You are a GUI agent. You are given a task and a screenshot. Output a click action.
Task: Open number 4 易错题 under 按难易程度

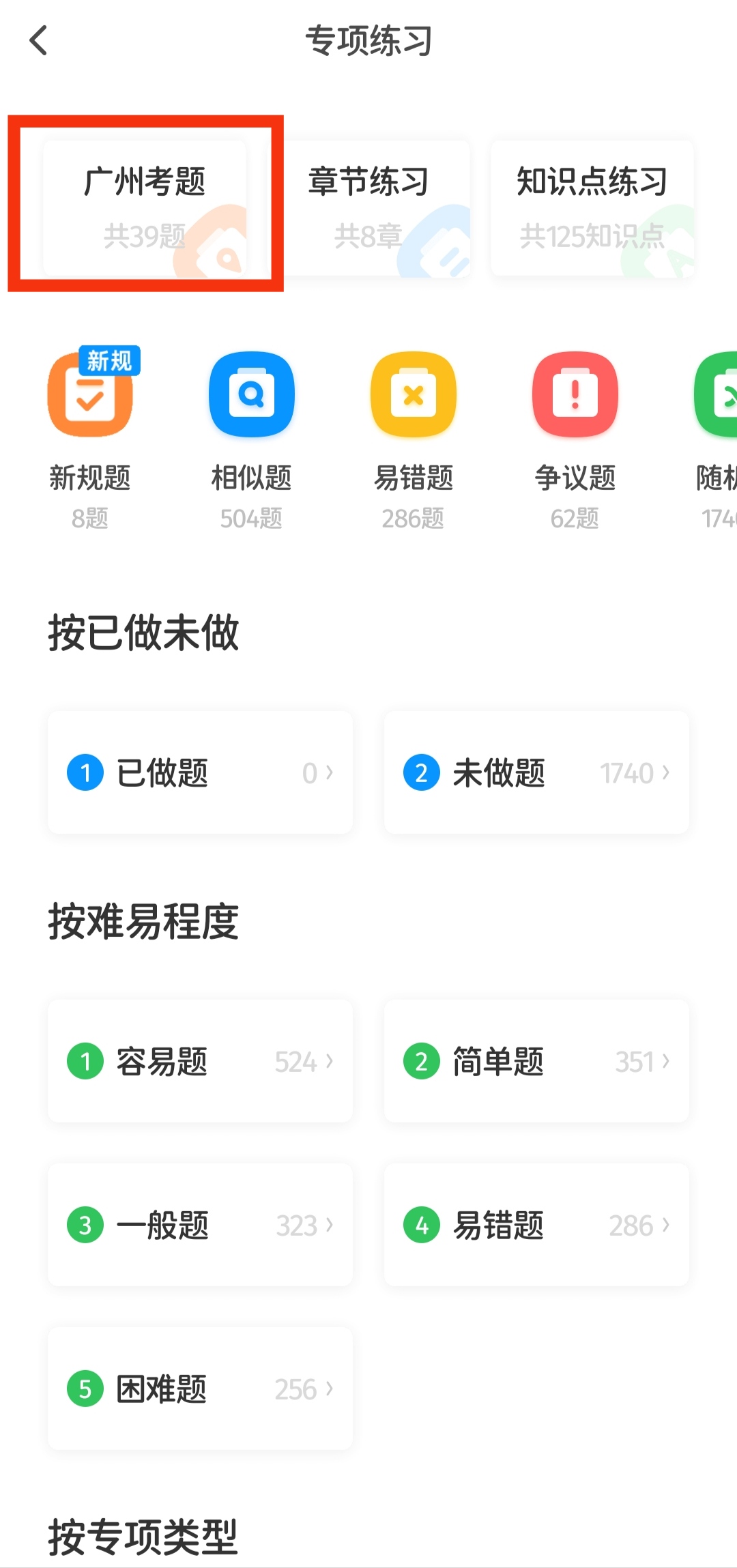click(x=536, y=1225)
